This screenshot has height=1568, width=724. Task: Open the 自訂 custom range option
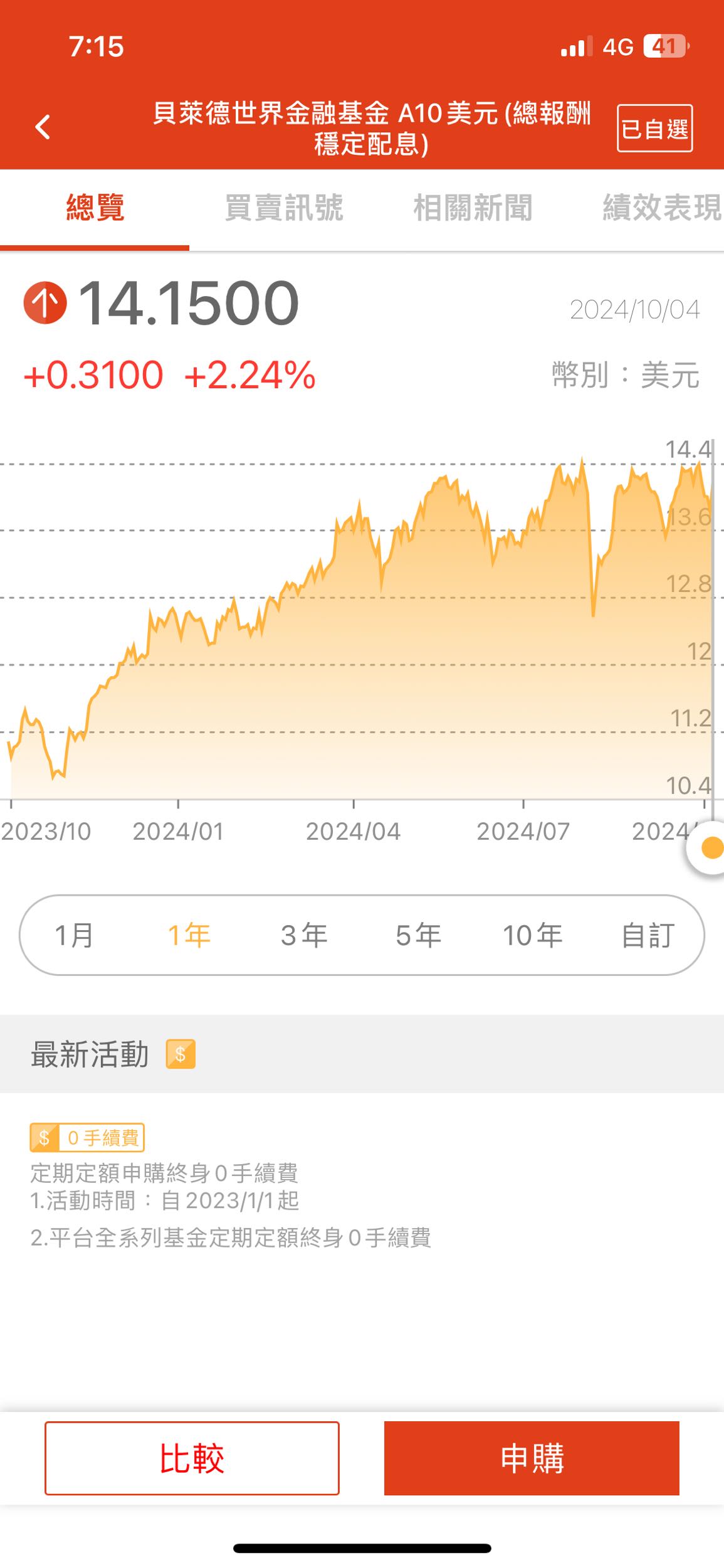pos(647,935)
